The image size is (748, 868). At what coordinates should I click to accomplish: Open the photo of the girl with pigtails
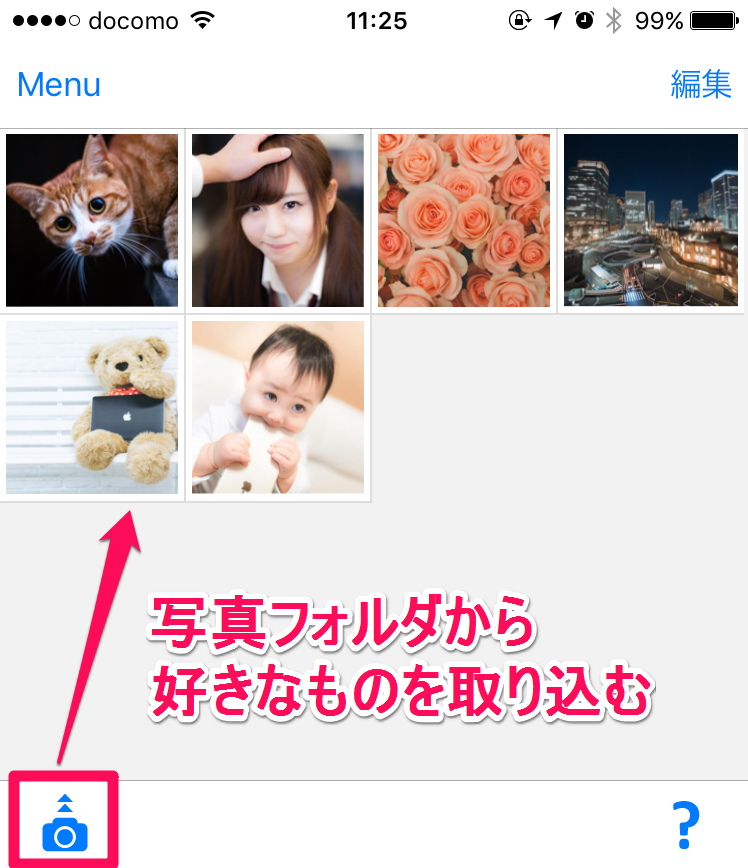(278, 221)
